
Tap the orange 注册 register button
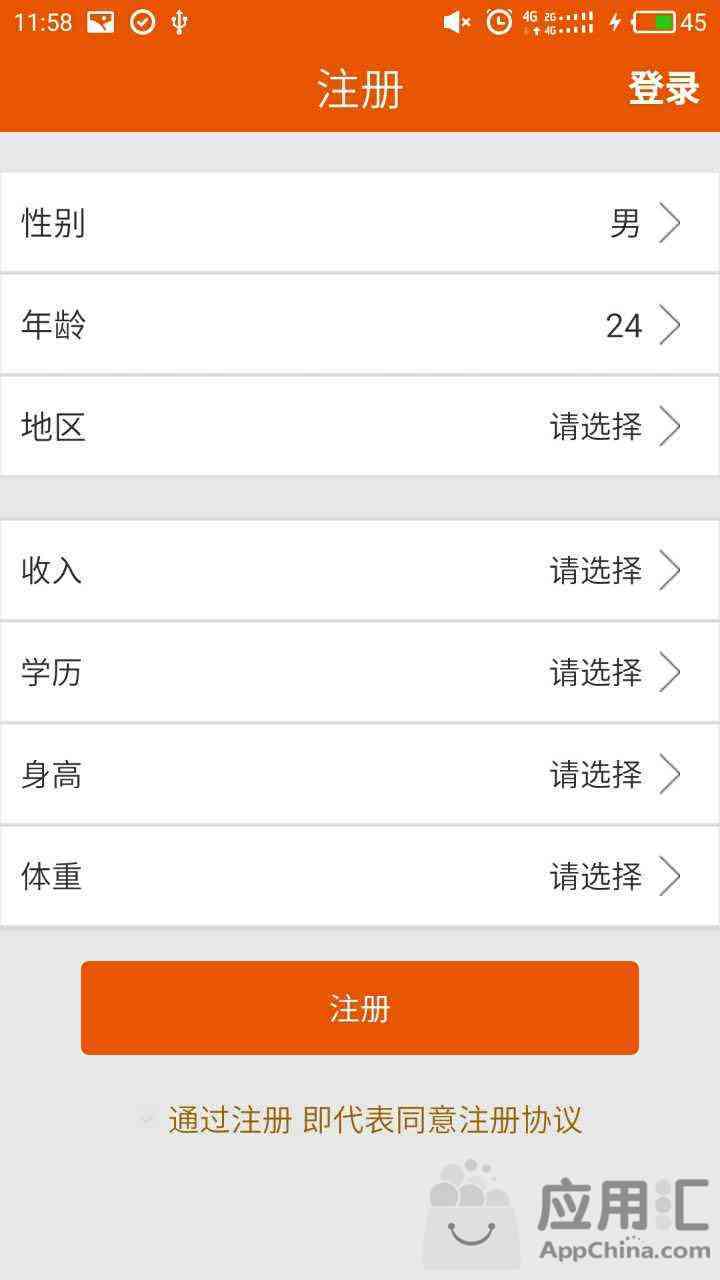(360, 1008)
